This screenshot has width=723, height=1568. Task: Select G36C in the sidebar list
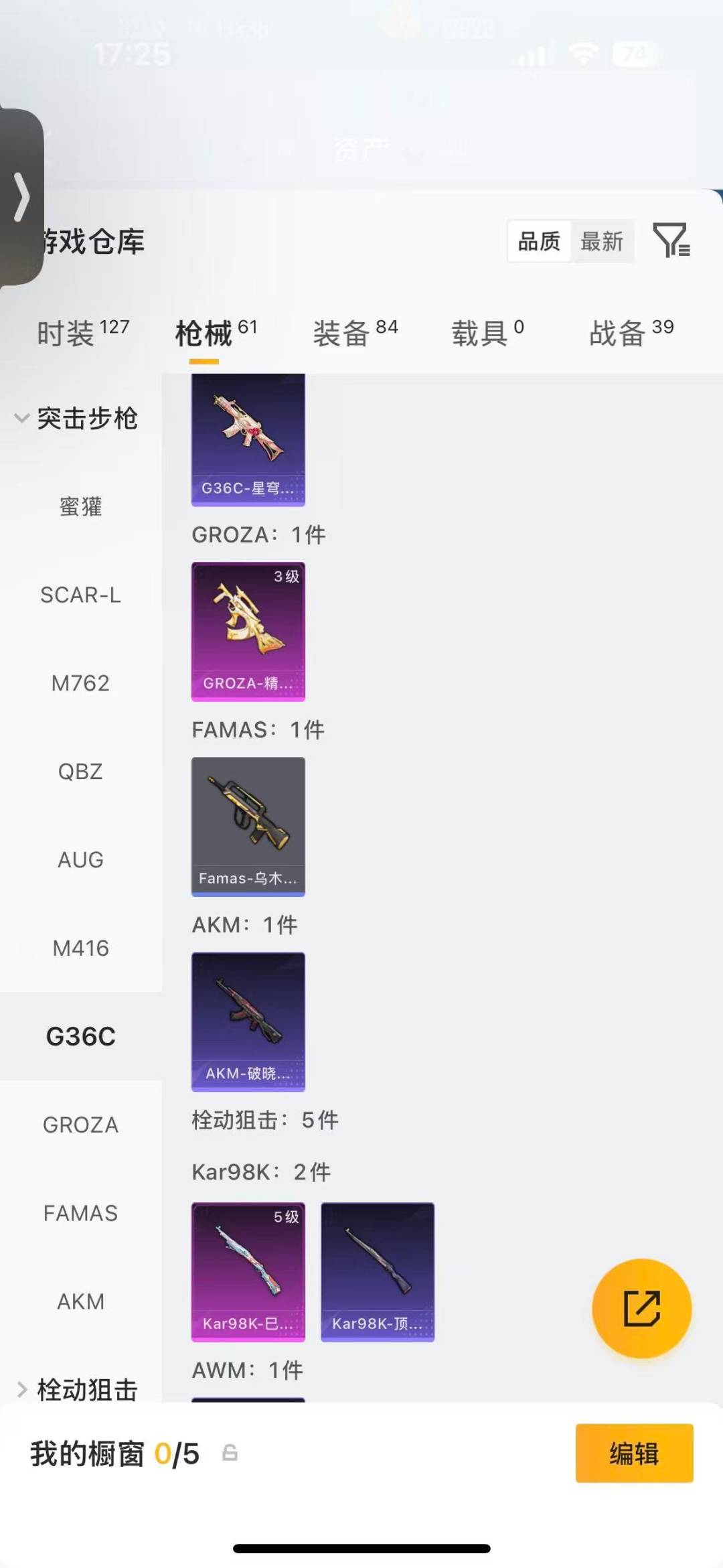pyautogui.click(x=80, y=1036)
